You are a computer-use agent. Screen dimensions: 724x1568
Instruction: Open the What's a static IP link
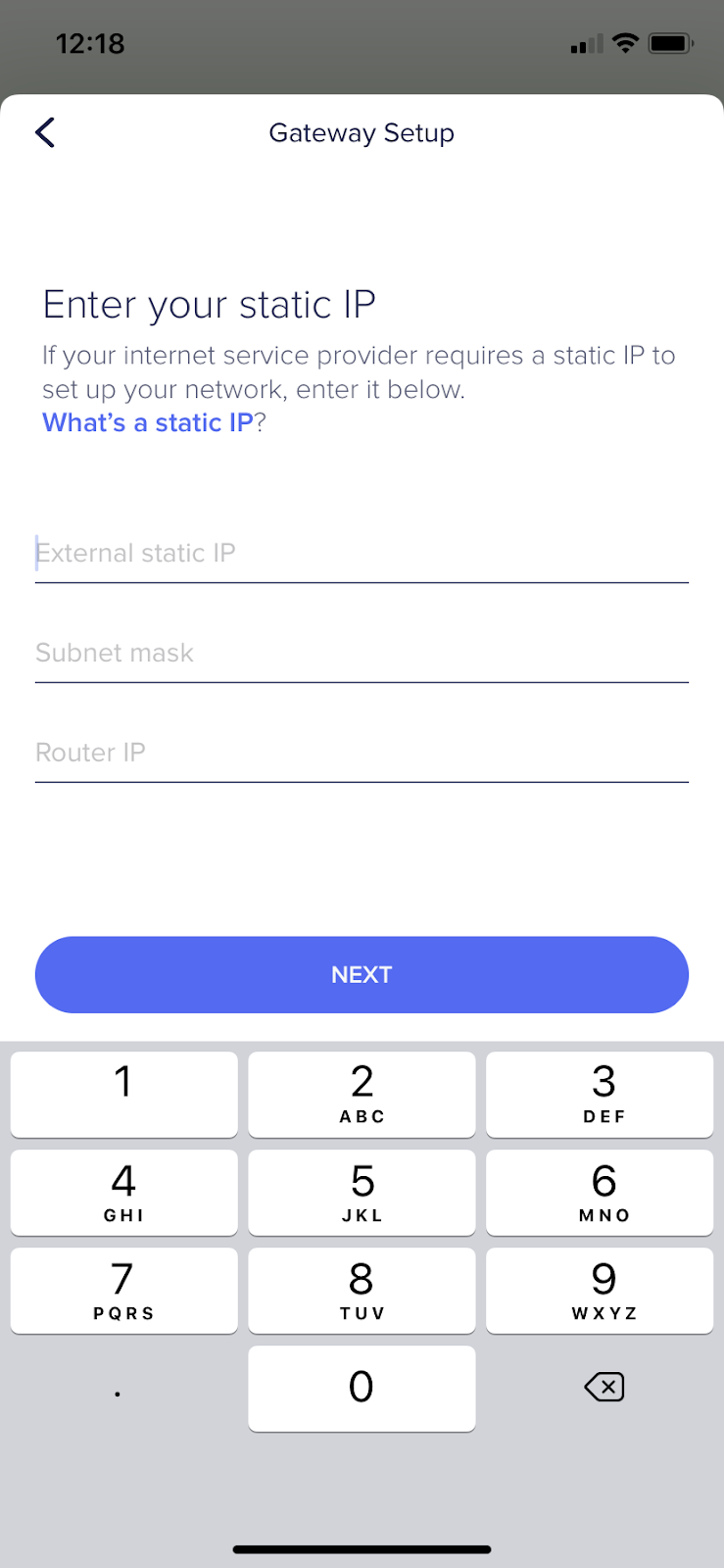click(148, 422)
